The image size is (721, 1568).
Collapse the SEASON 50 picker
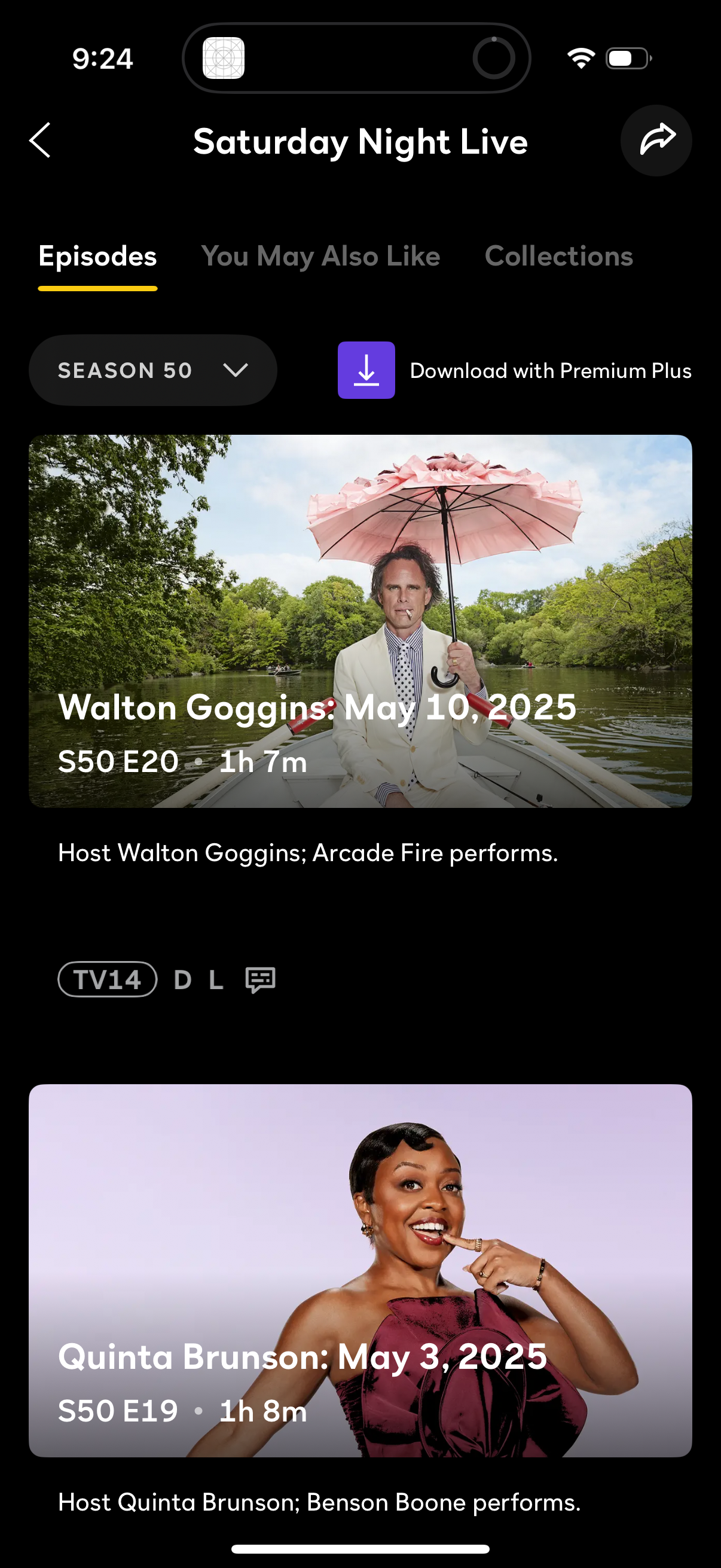coord(152,370)
